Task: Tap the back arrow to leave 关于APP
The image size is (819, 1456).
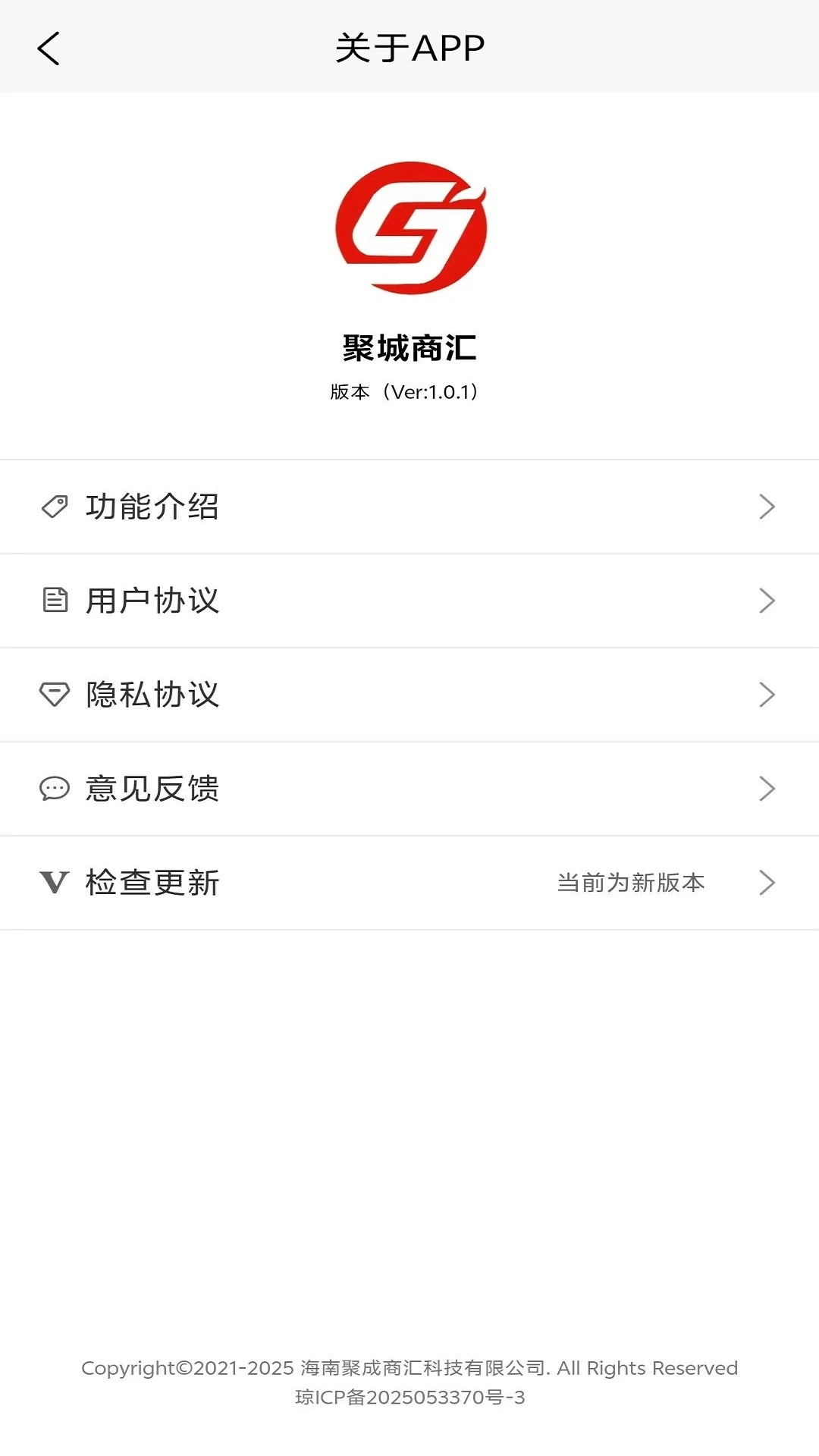Action: tap(48, 49)
